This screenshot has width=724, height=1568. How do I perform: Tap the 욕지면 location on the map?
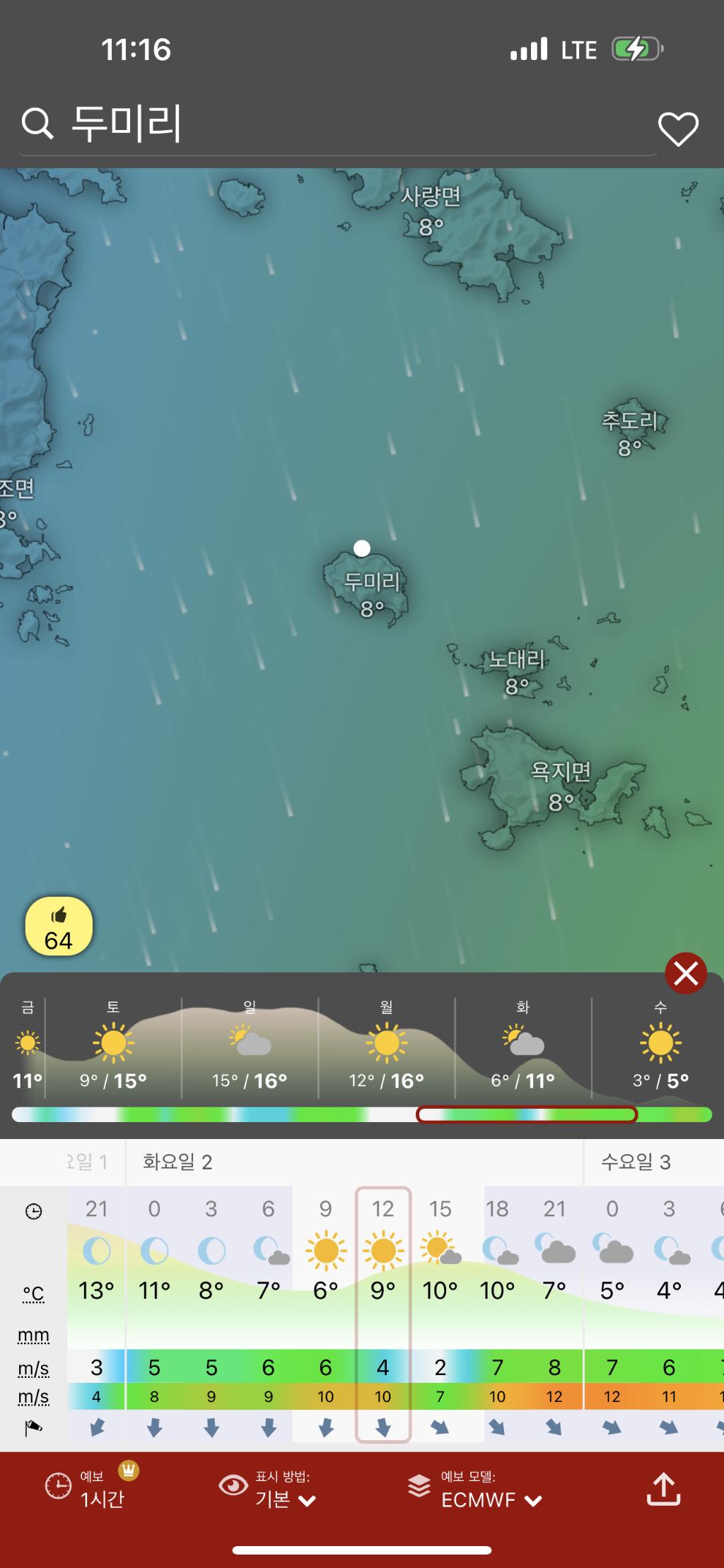(x=561, y=784)
